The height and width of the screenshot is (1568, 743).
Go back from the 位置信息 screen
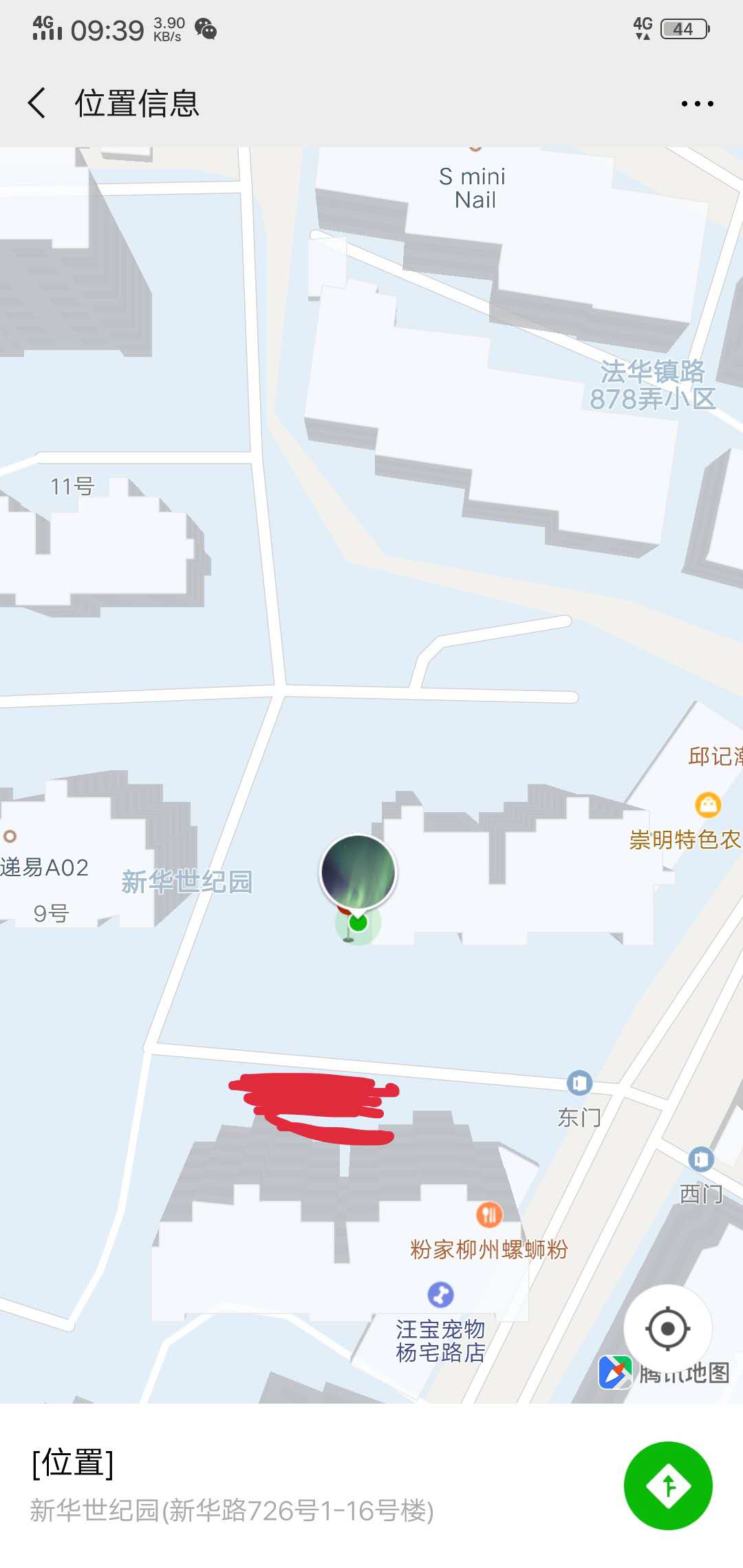point(37,103)
